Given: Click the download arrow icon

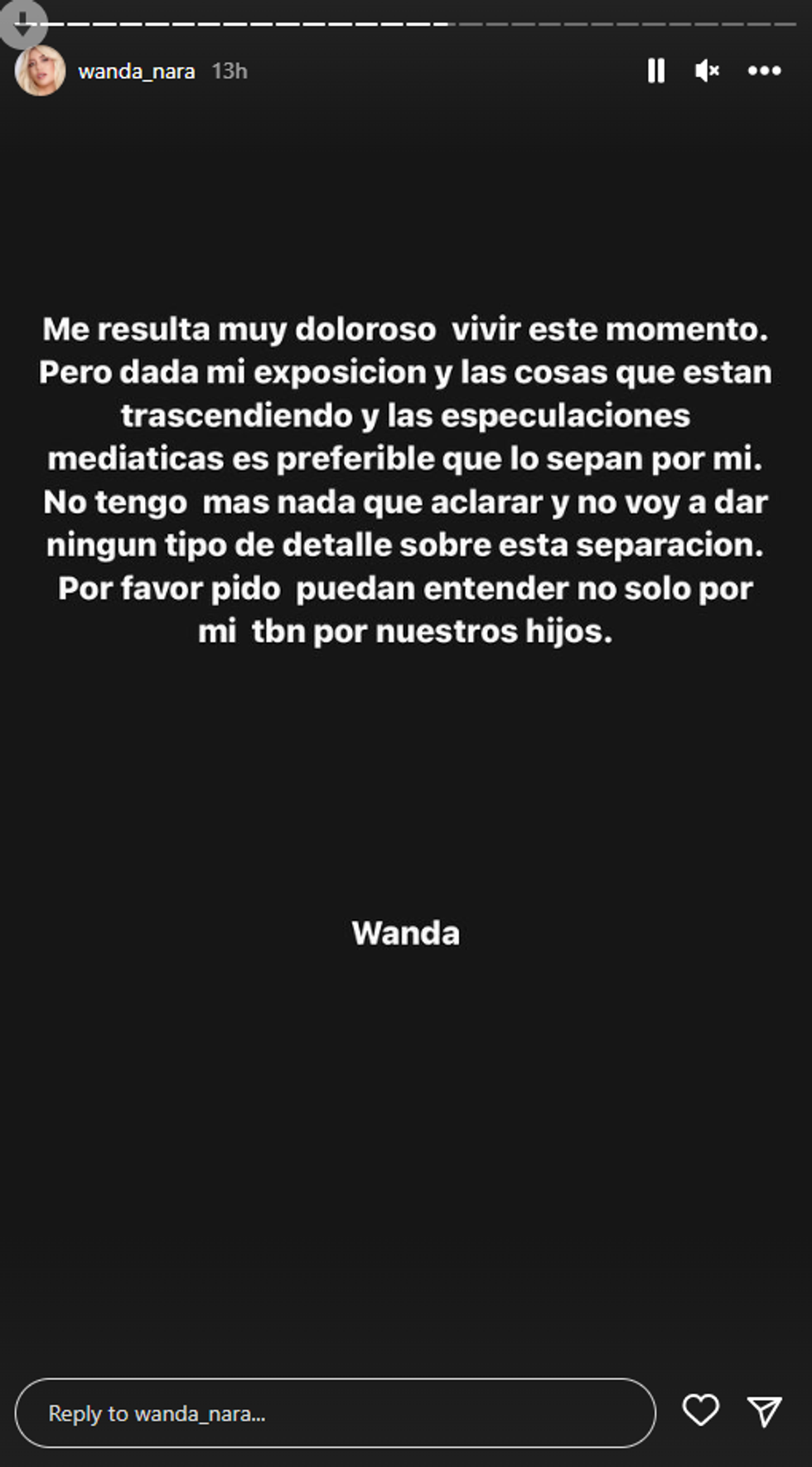Looking at the screenshot, I should pos(22,23).
